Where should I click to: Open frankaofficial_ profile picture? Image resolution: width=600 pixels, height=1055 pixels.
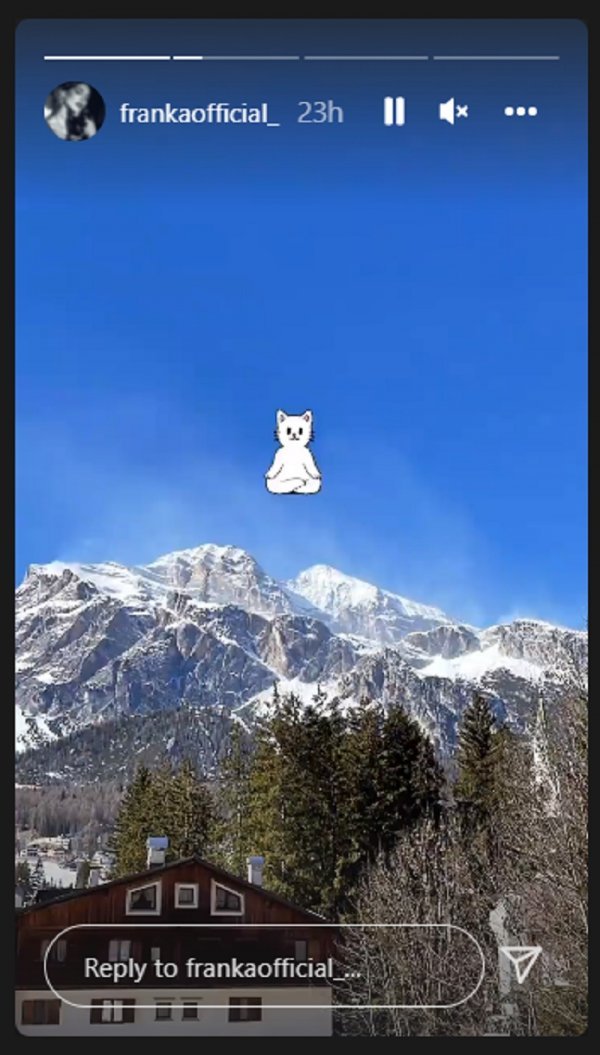click(x=74, y=112)
